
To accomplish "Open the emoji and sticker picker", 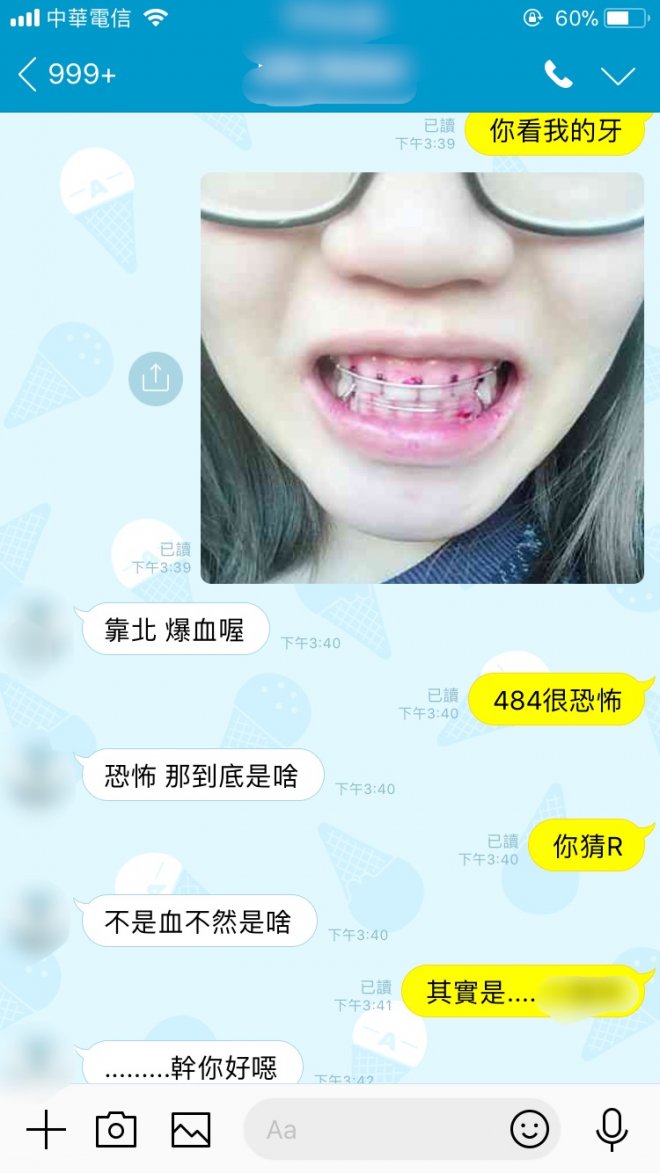I will 530,1130.
